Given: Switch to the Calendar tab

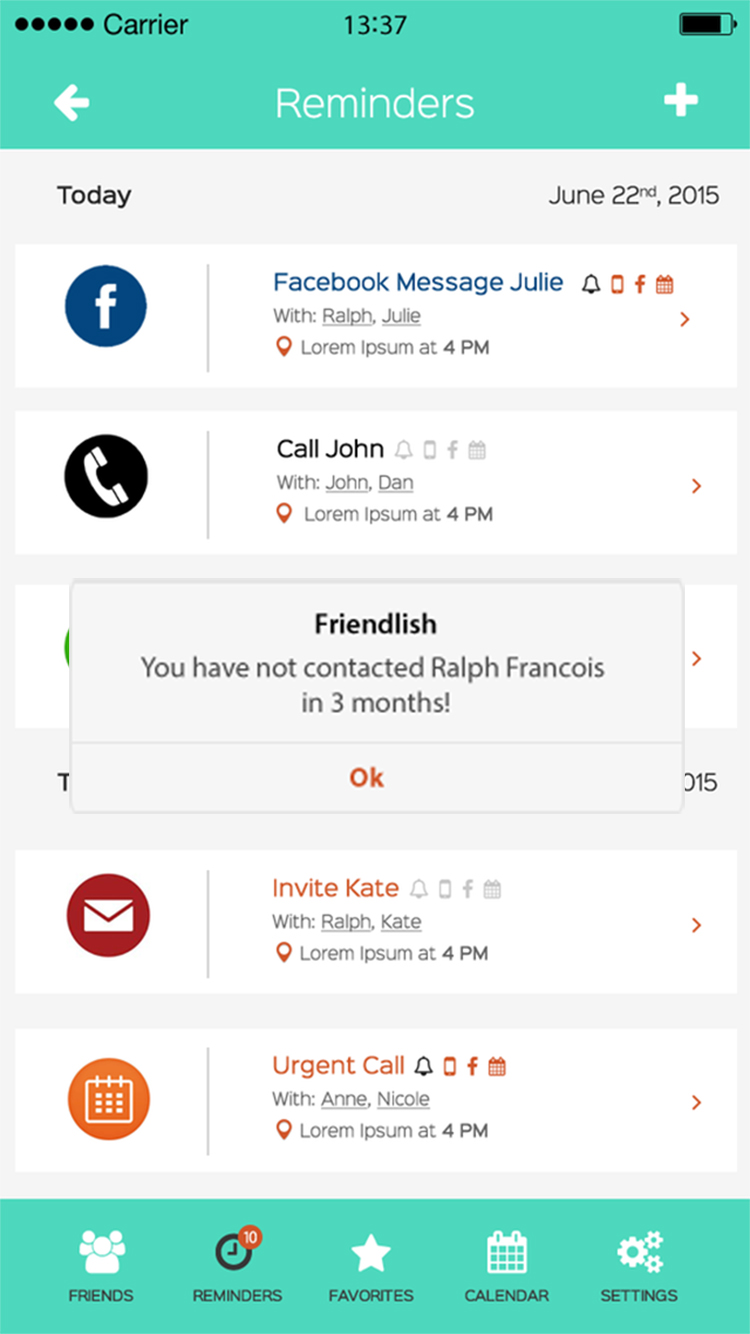Looking at the screenshot, I should (506, 1265).
